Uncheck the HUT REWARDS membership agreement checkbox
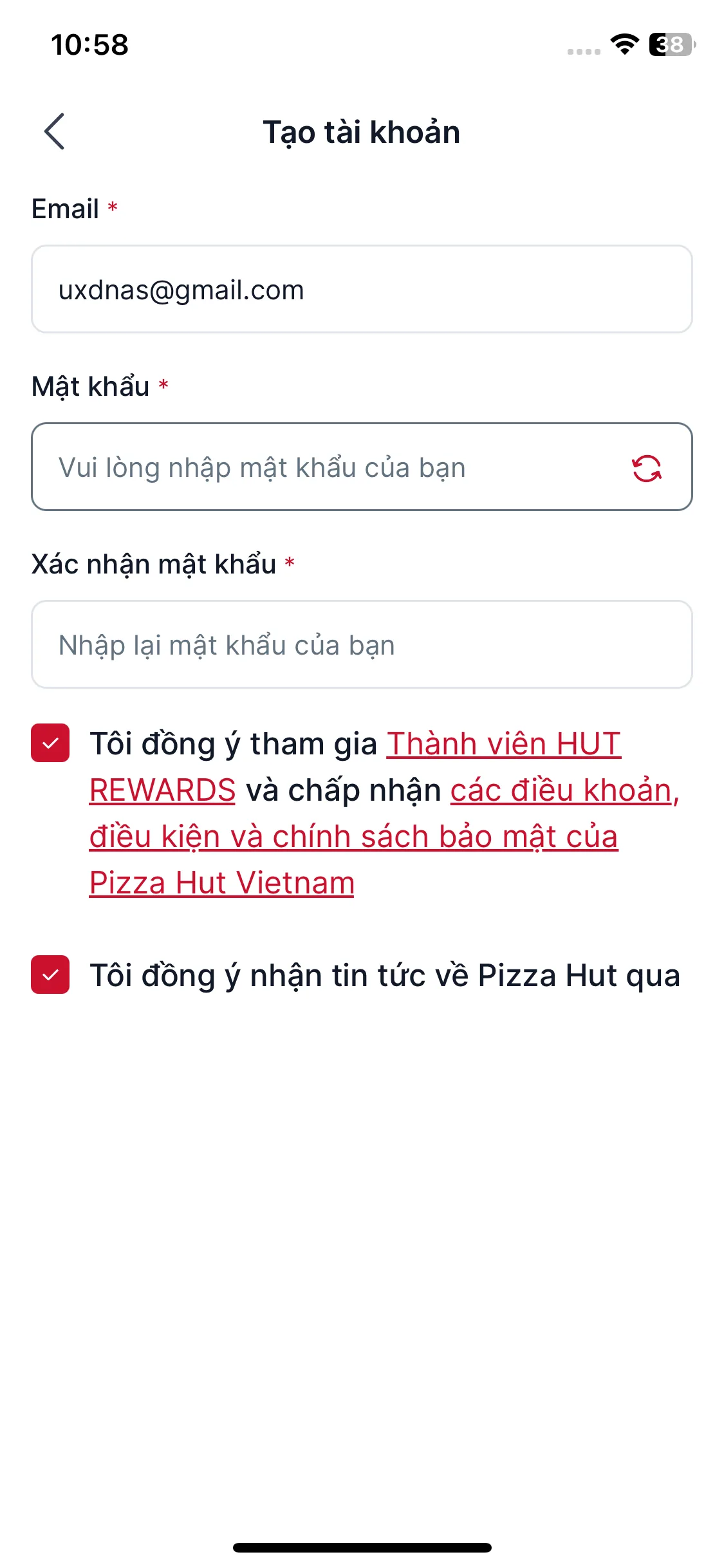724x1568 pixels. (50, 743)
